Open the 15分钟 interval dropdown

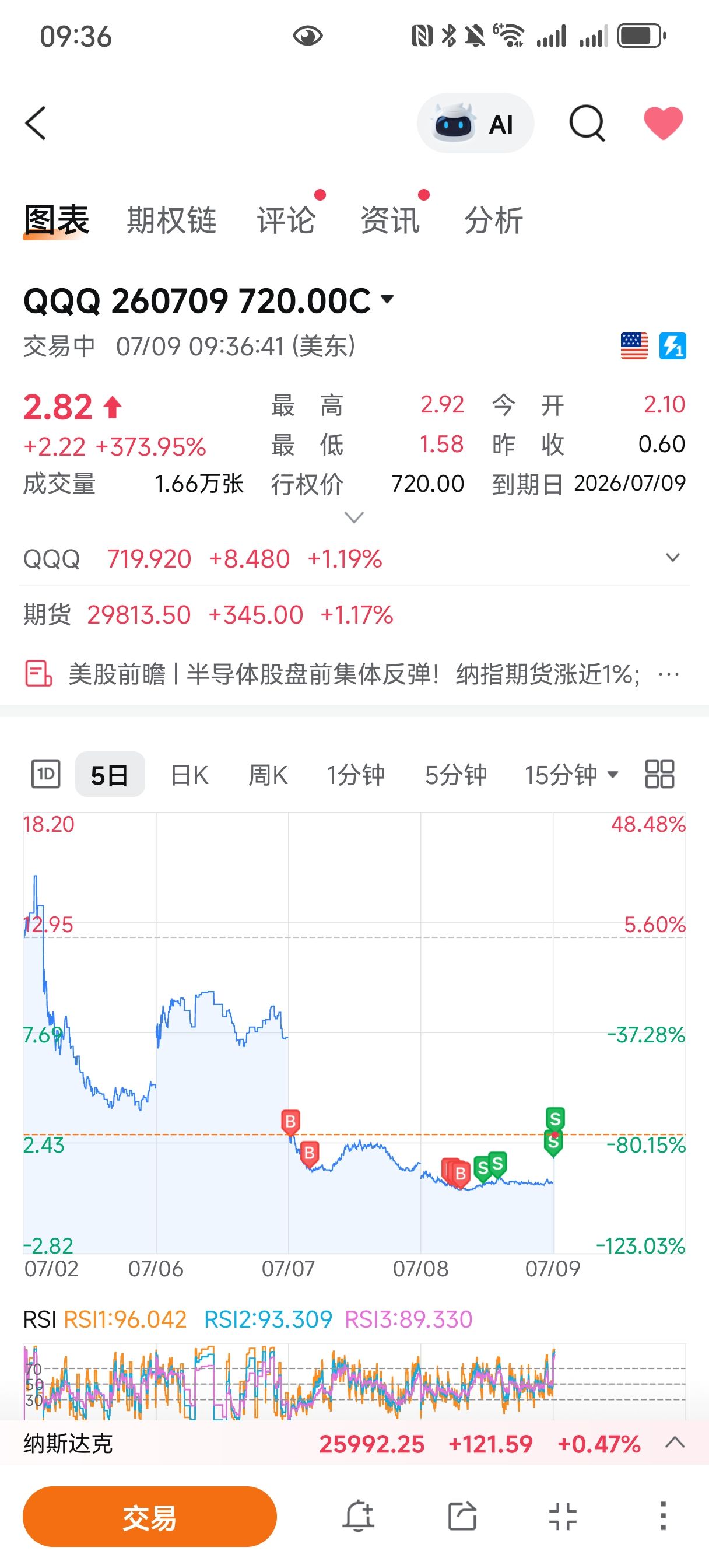pyautogui.click(x=571, y=775)
